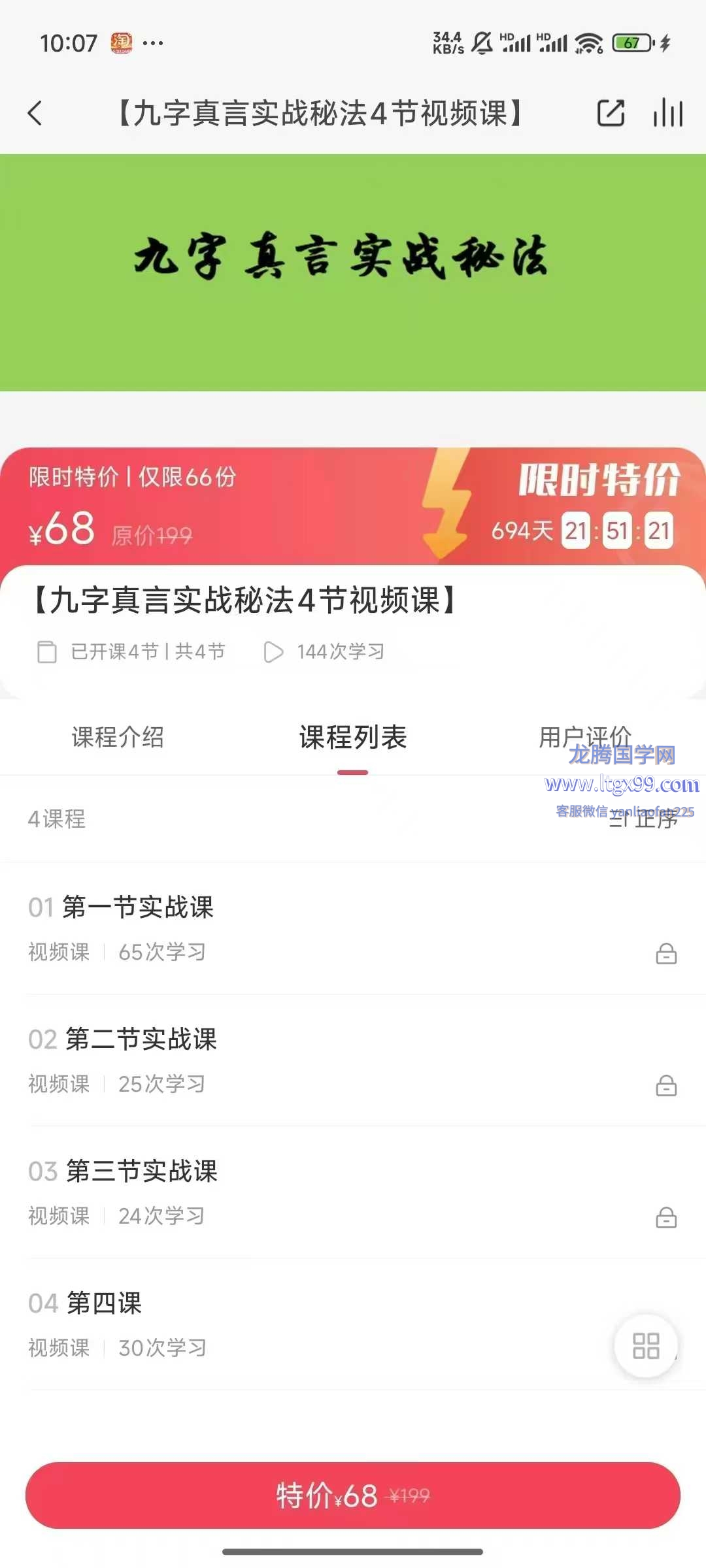Screen dimensions: 706x1568
Task: Share this course via the share icon
Action: pos(611,113)
